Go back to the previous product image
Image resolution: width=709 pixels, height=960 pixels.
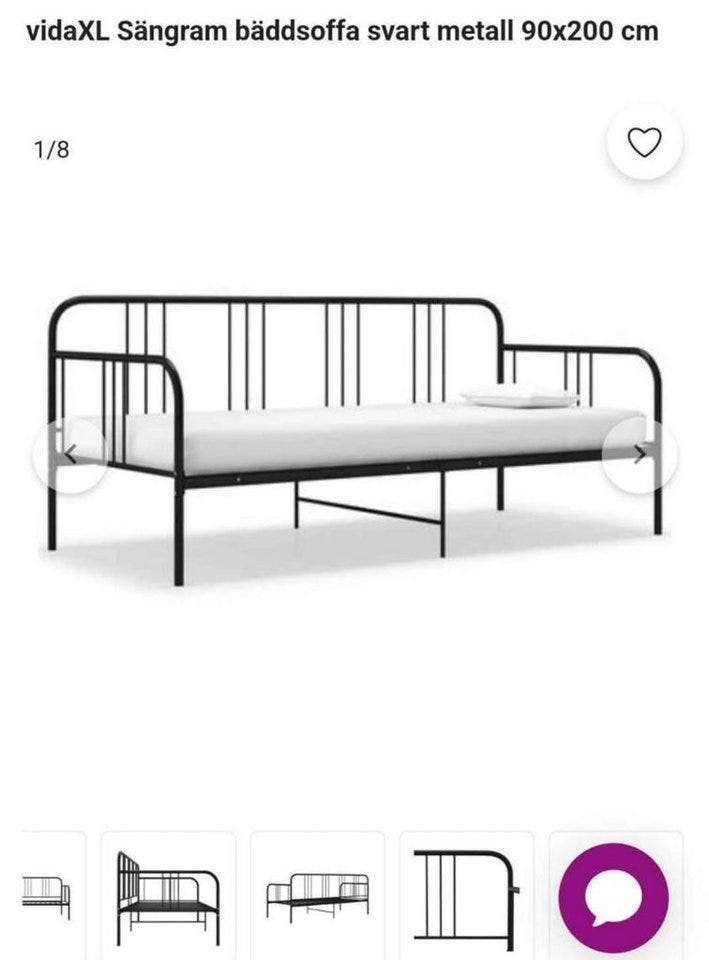pyautogui.click(x=70, y=455)
